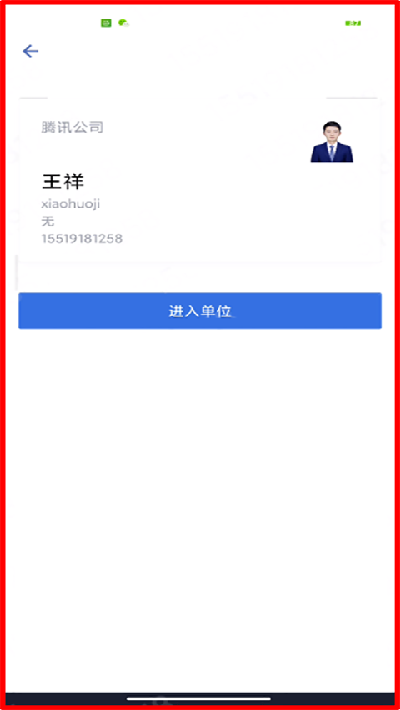Go back with the arrow icon
The image size is (400, 710).
30,51
